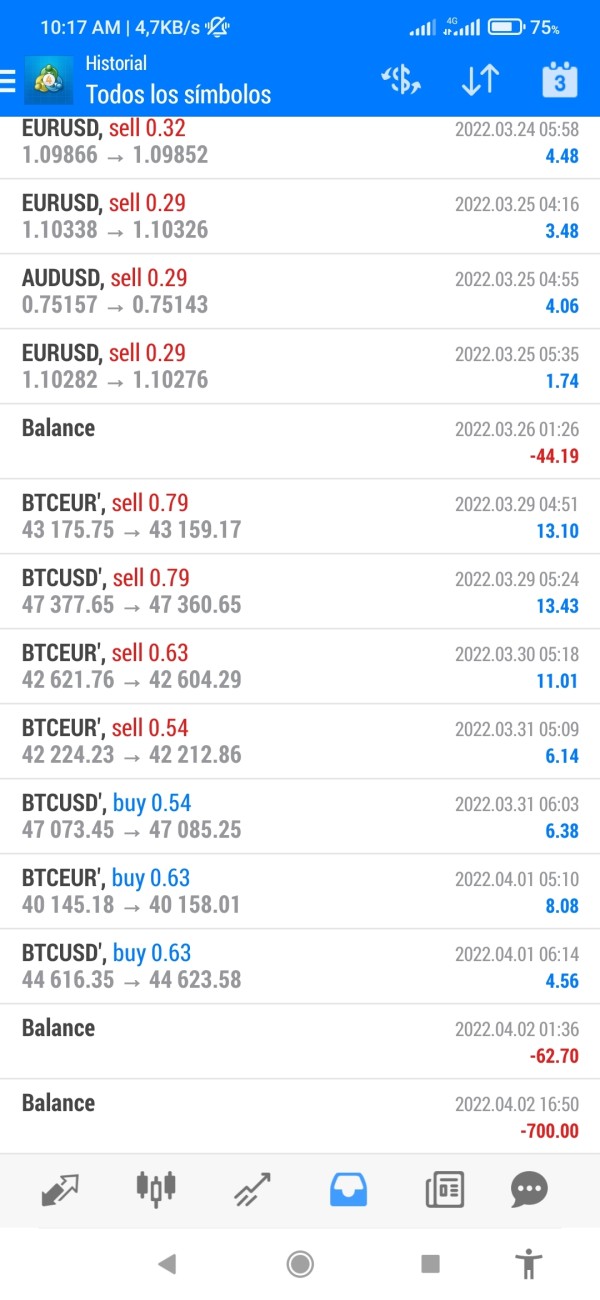This screenshot has height=1300, width=600.
Task: Switch to the candlestick Charts tab
Action: (x=155, y=1189)
